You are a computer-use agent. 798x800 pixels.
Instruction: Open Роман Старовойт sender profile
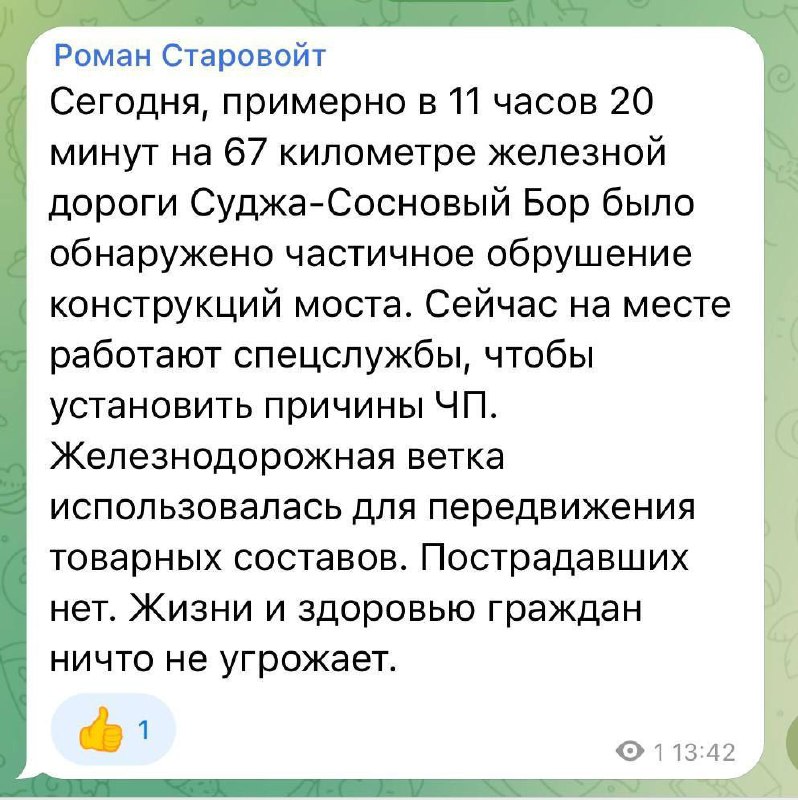coord(189,56)
